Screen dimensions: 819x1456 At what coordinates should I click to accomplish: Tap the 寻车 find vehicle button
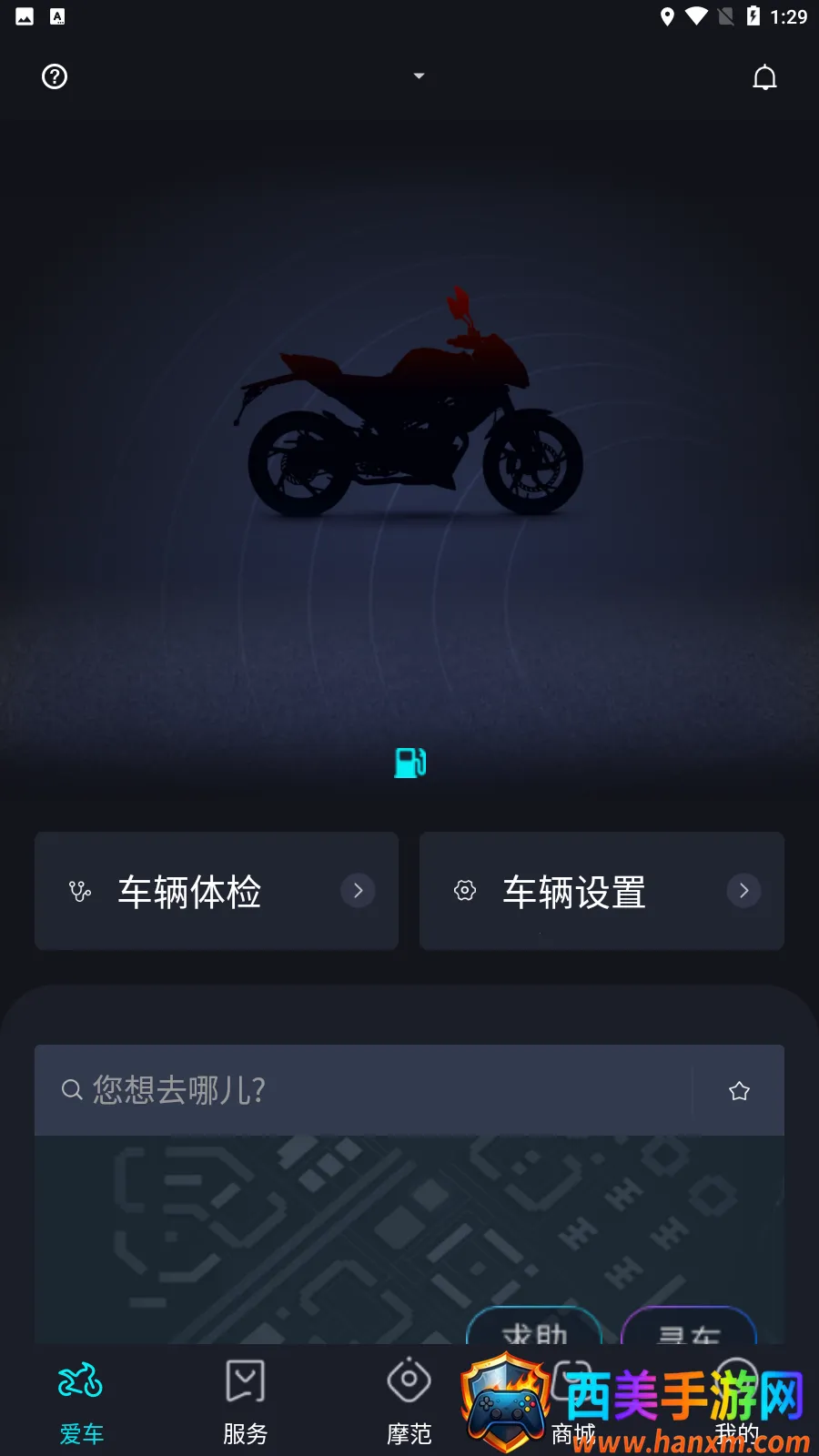pyautogui.click(x=689, y=1329)
